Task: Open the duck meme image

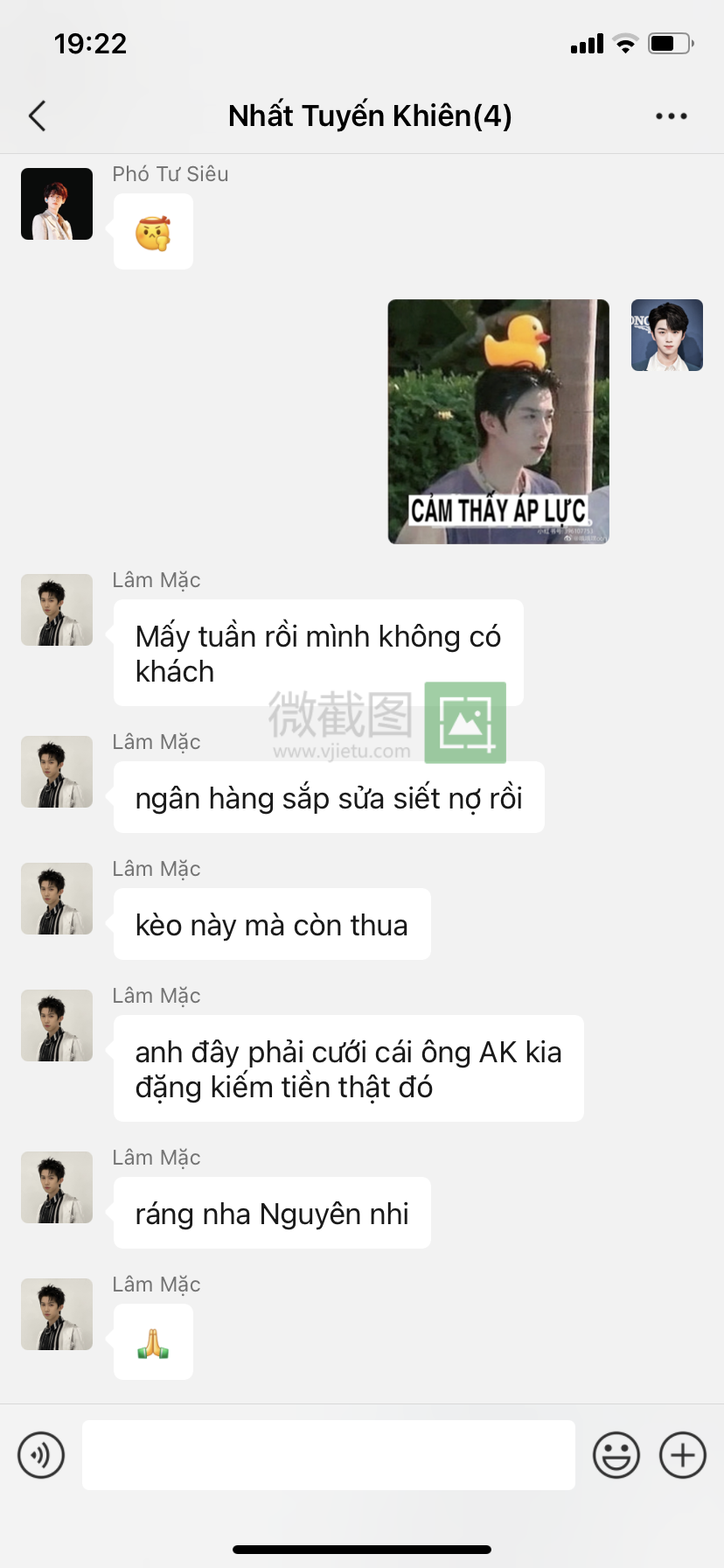Action: coord(498,422)
